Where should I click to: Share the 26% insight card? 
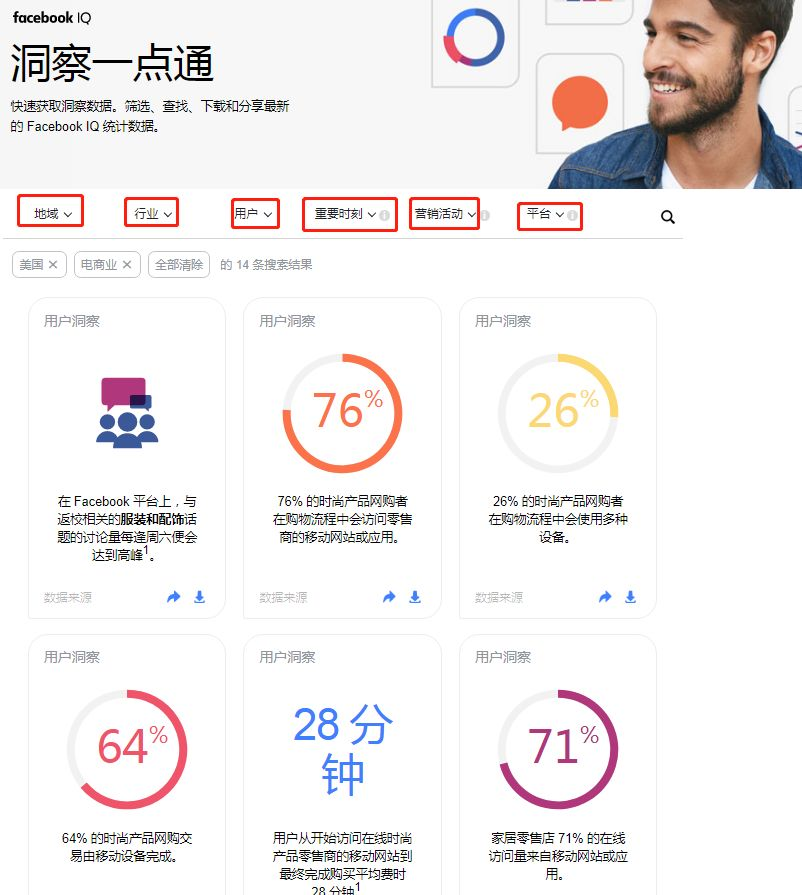pos(605,597)
